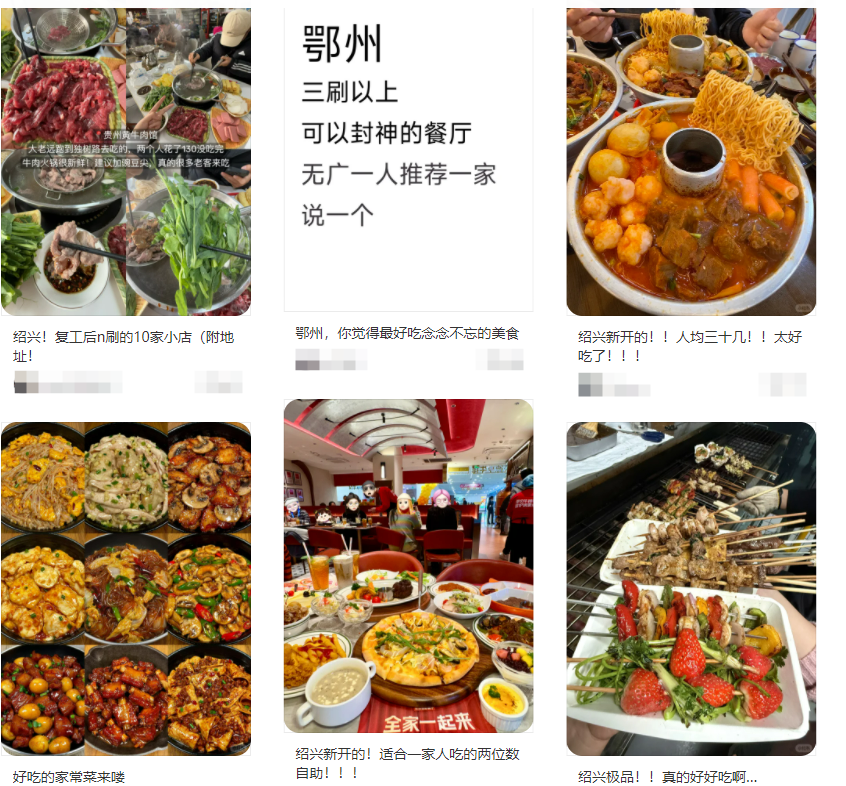Open the 好吃的家常菜来喽 post
846x786 pixels.
125,588
